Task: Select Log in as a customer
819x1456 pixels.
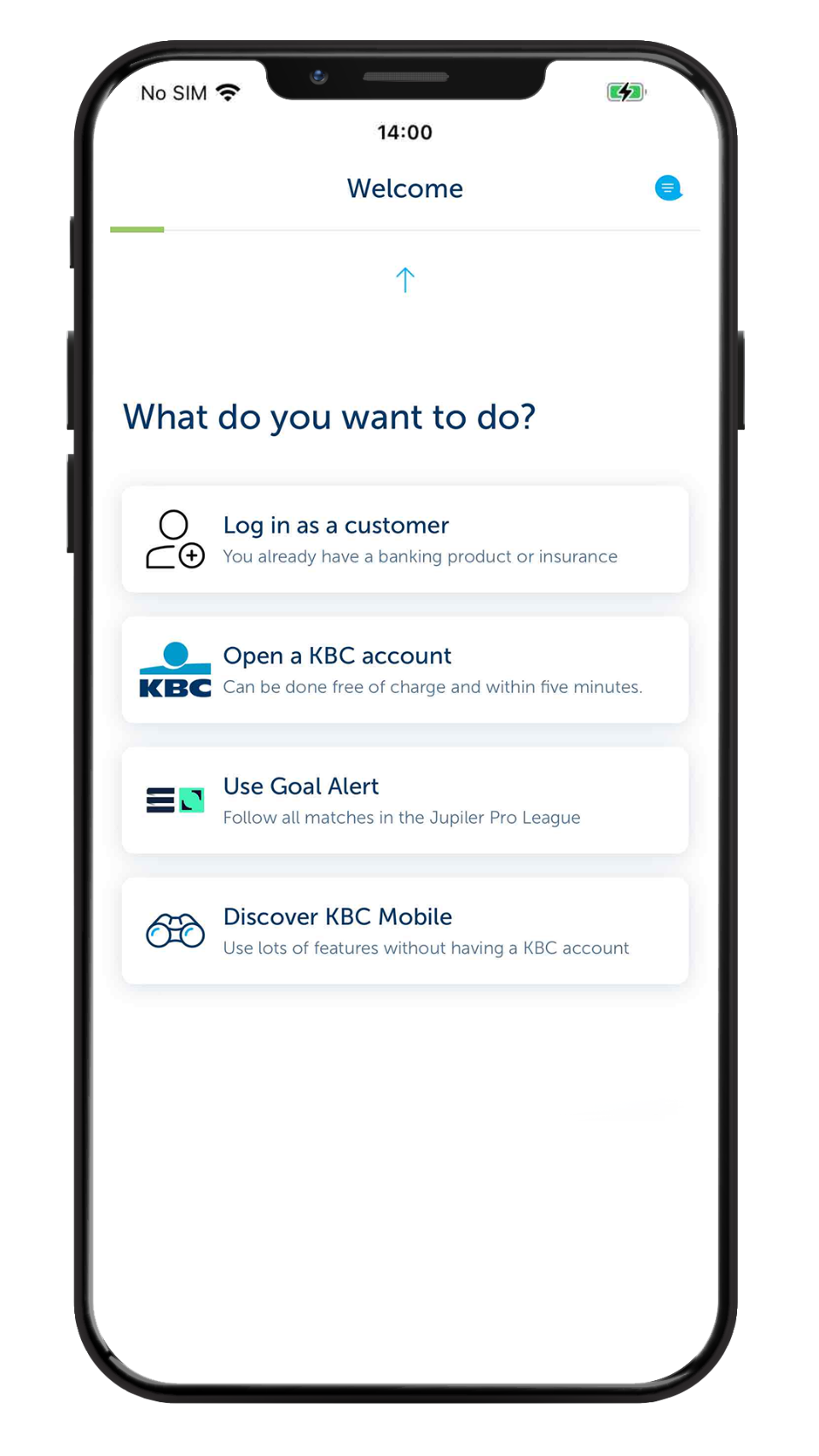Action: pos(405,539)
